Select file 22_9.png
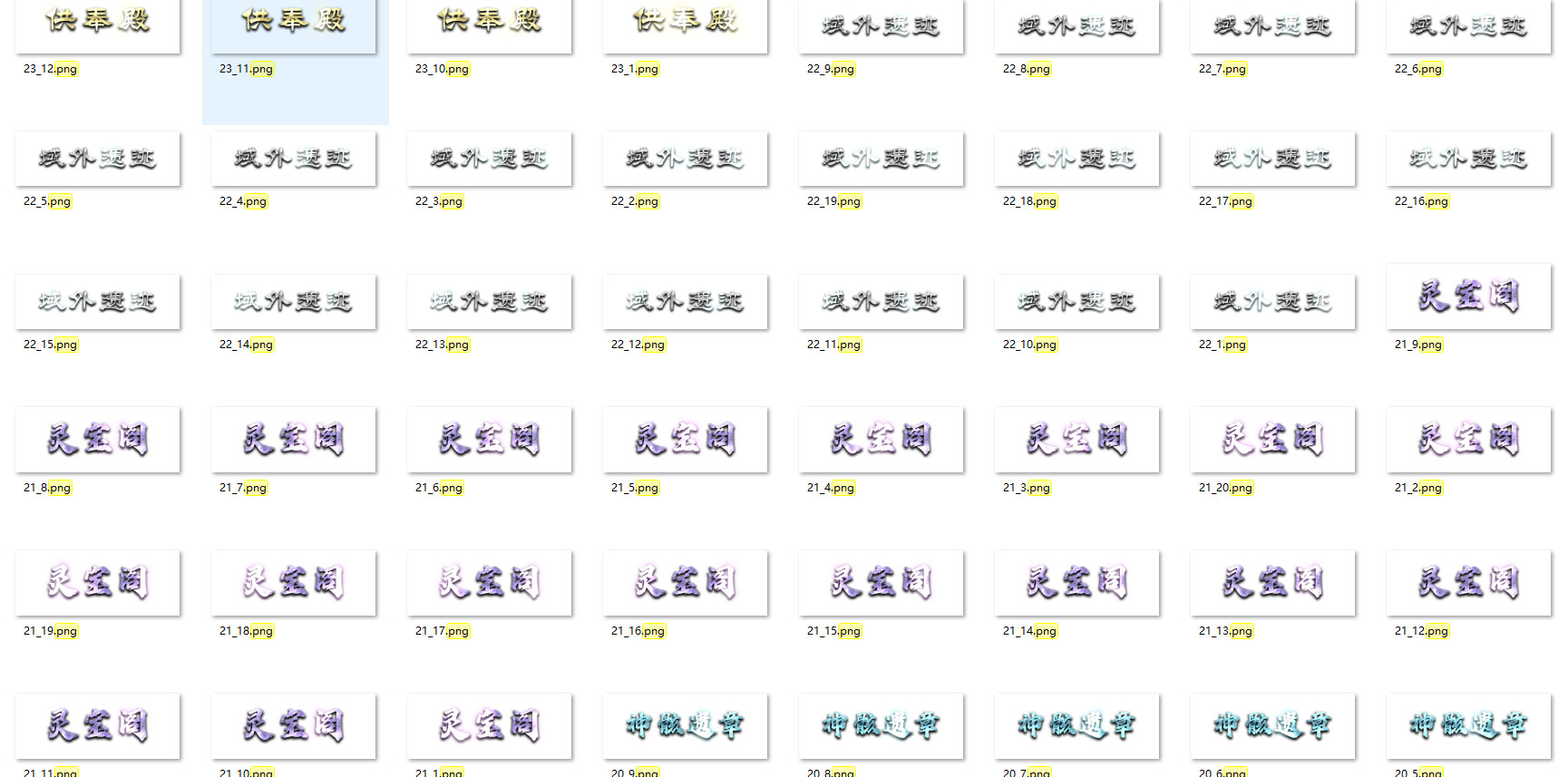 tap(881, 27)
